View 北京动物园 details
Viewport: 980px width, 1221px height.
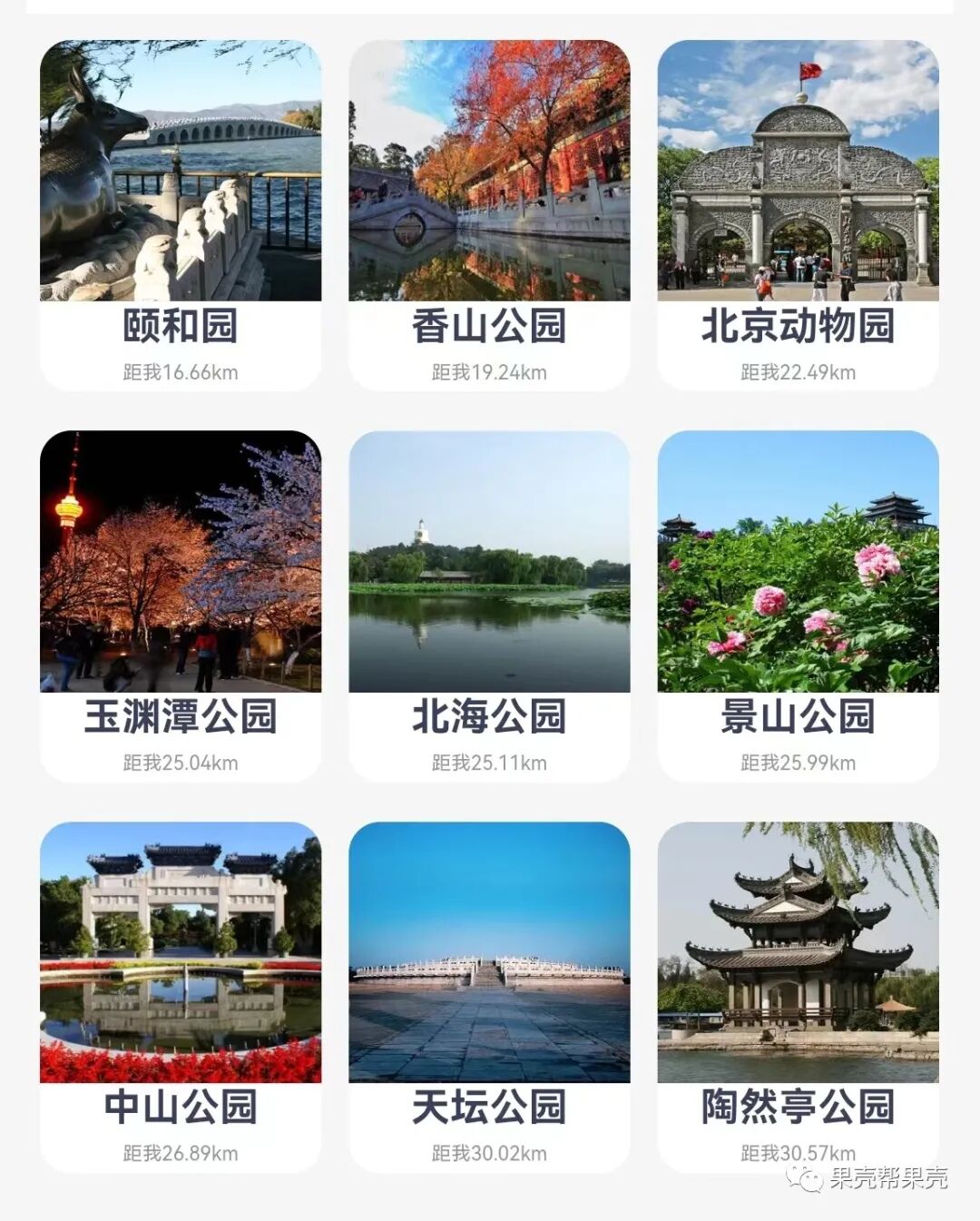(x=798, y=215)
